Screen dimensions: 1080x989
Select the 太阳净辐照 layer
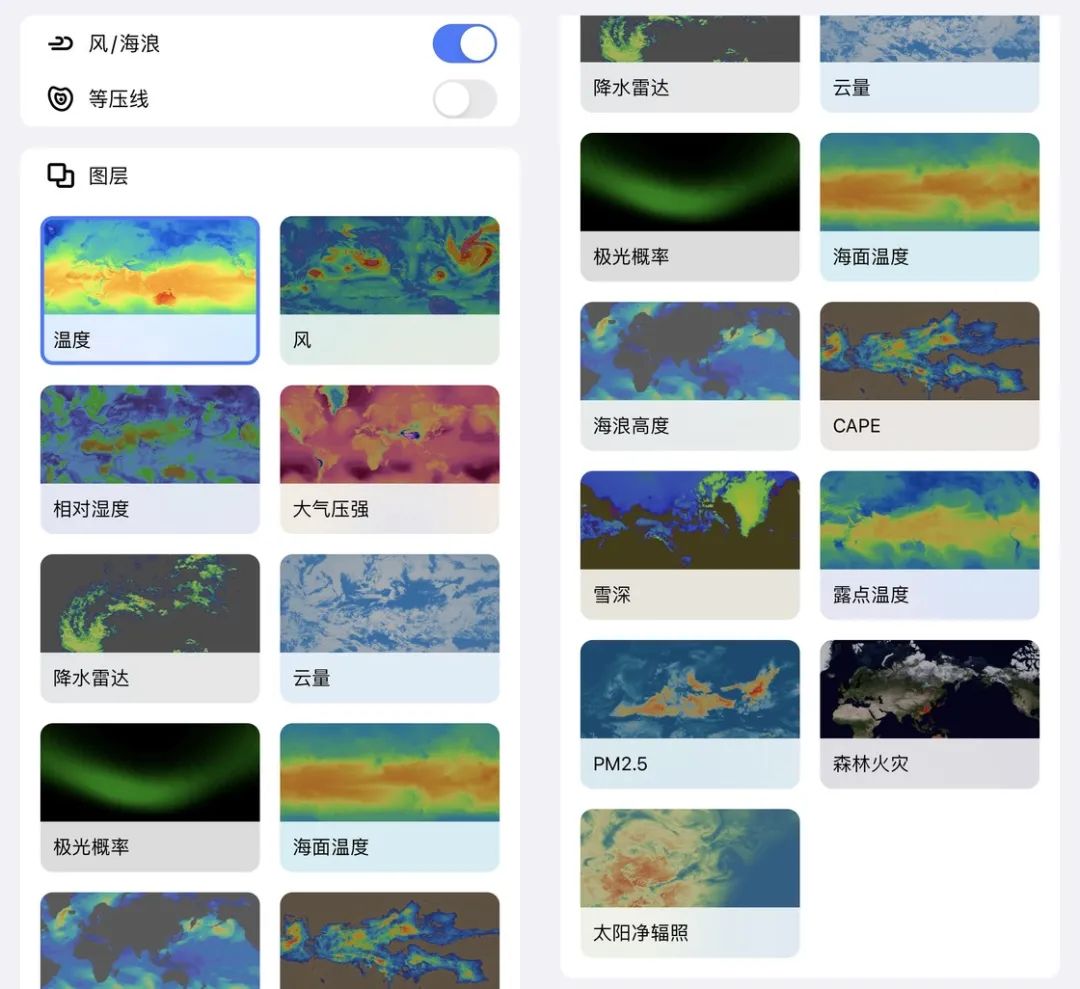click(690, 882)
